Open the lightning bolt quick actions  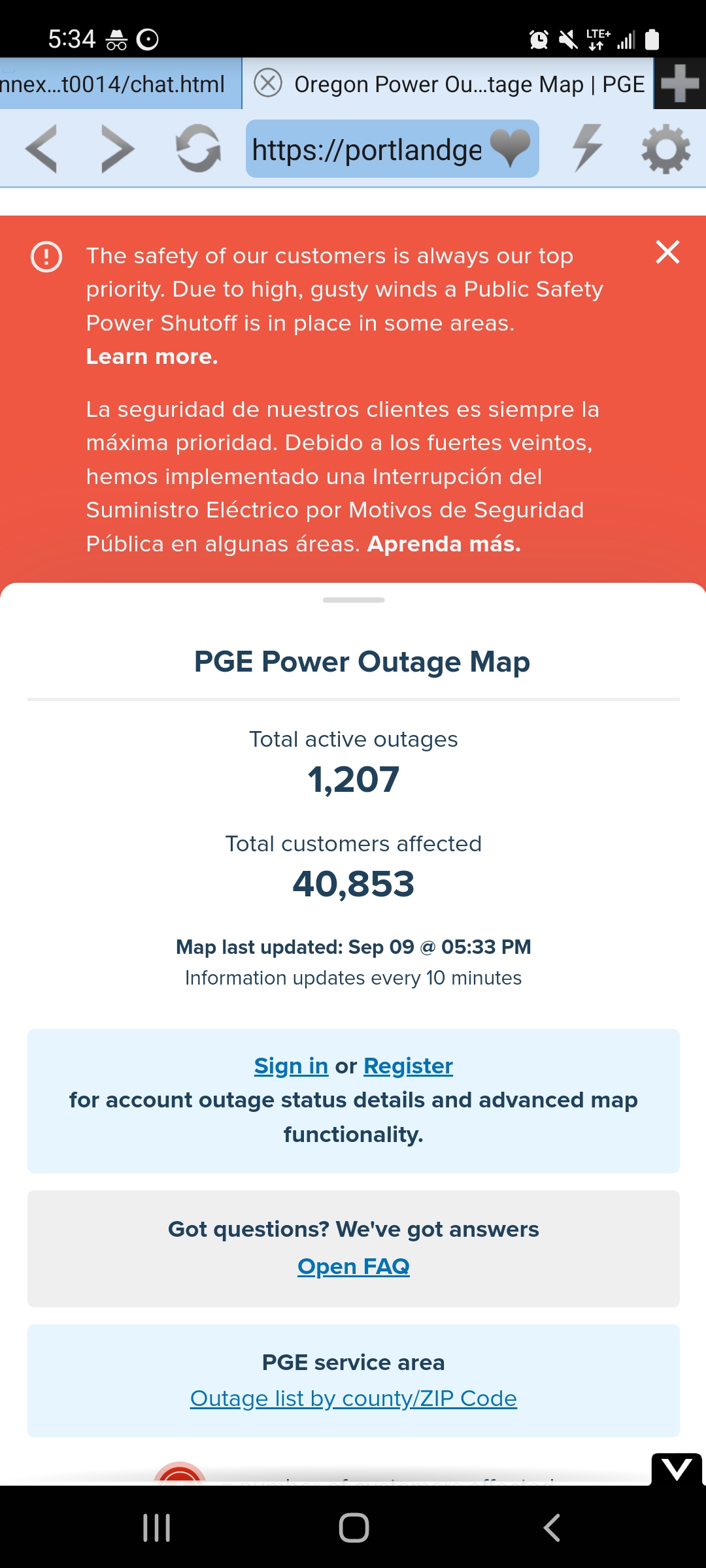tap(587, 148)
